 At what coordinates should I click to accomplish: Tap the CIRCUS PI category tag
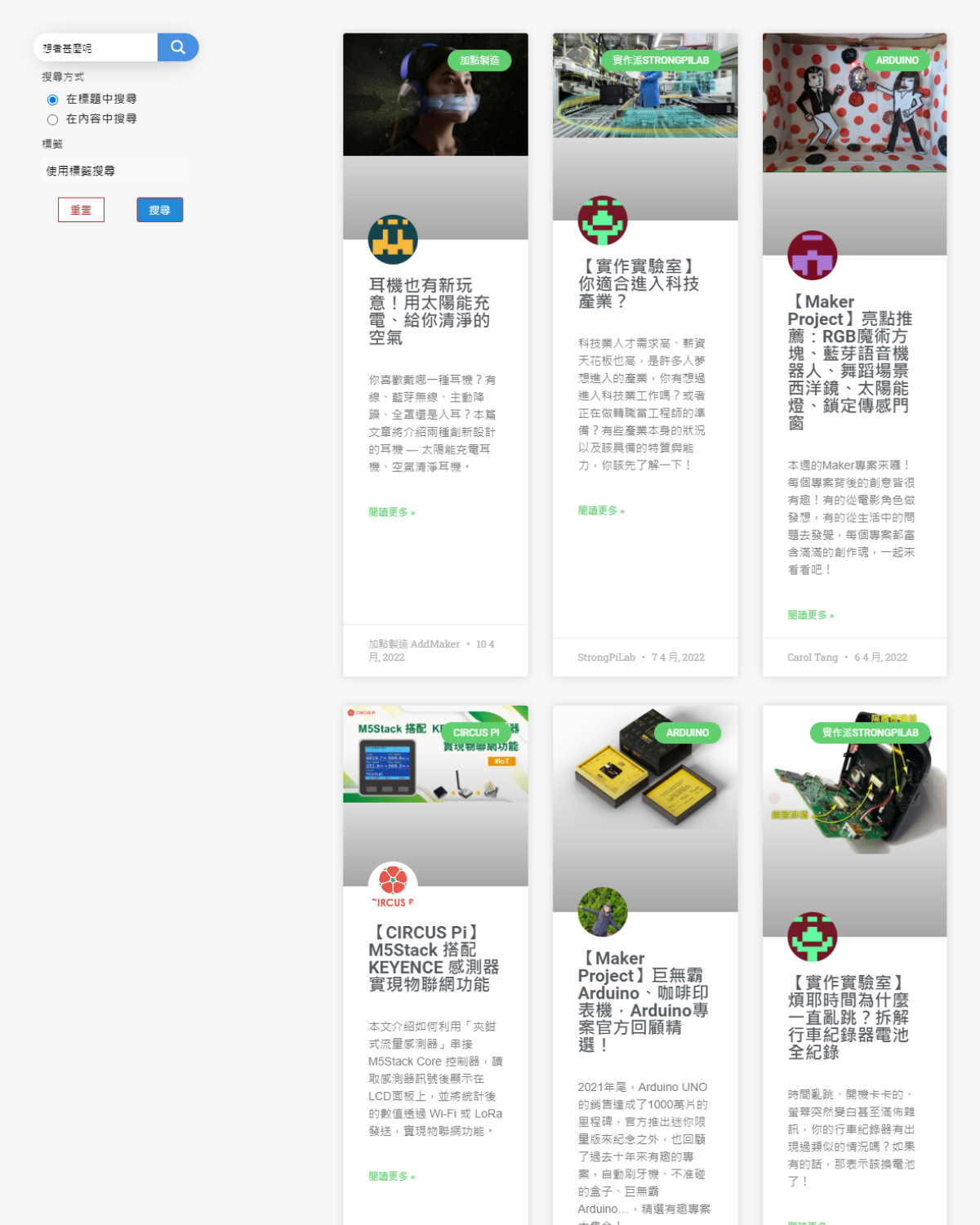tap(476, 733)
